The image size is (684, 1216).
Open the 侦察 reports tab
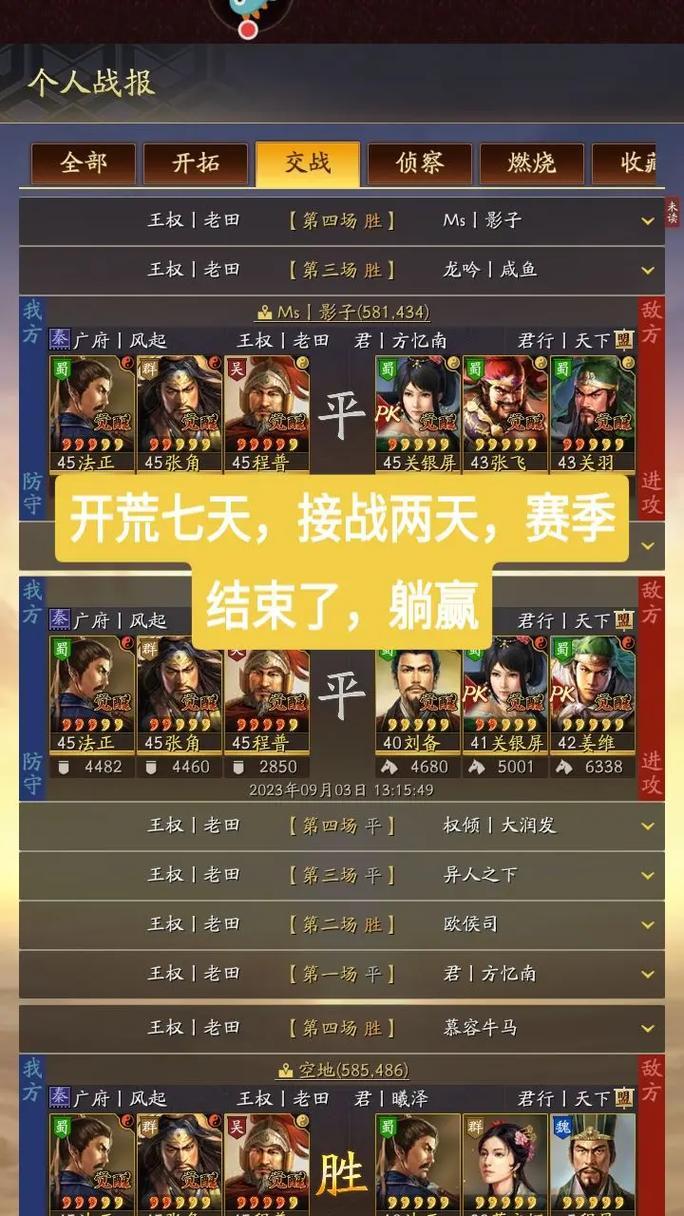coord(419,163)
